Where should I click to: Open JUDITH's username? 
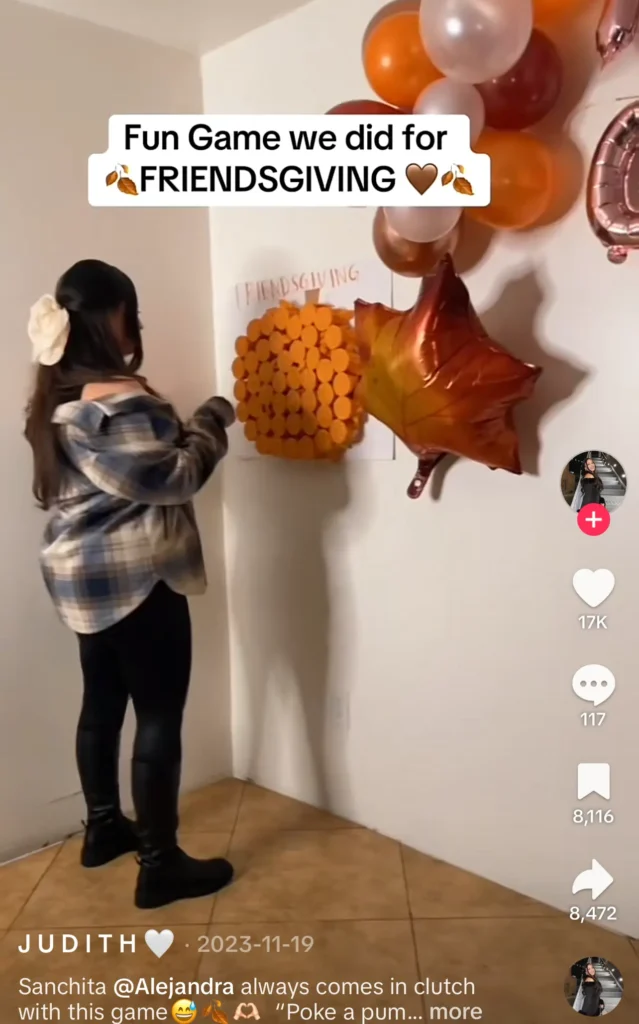tap(79, 943)
